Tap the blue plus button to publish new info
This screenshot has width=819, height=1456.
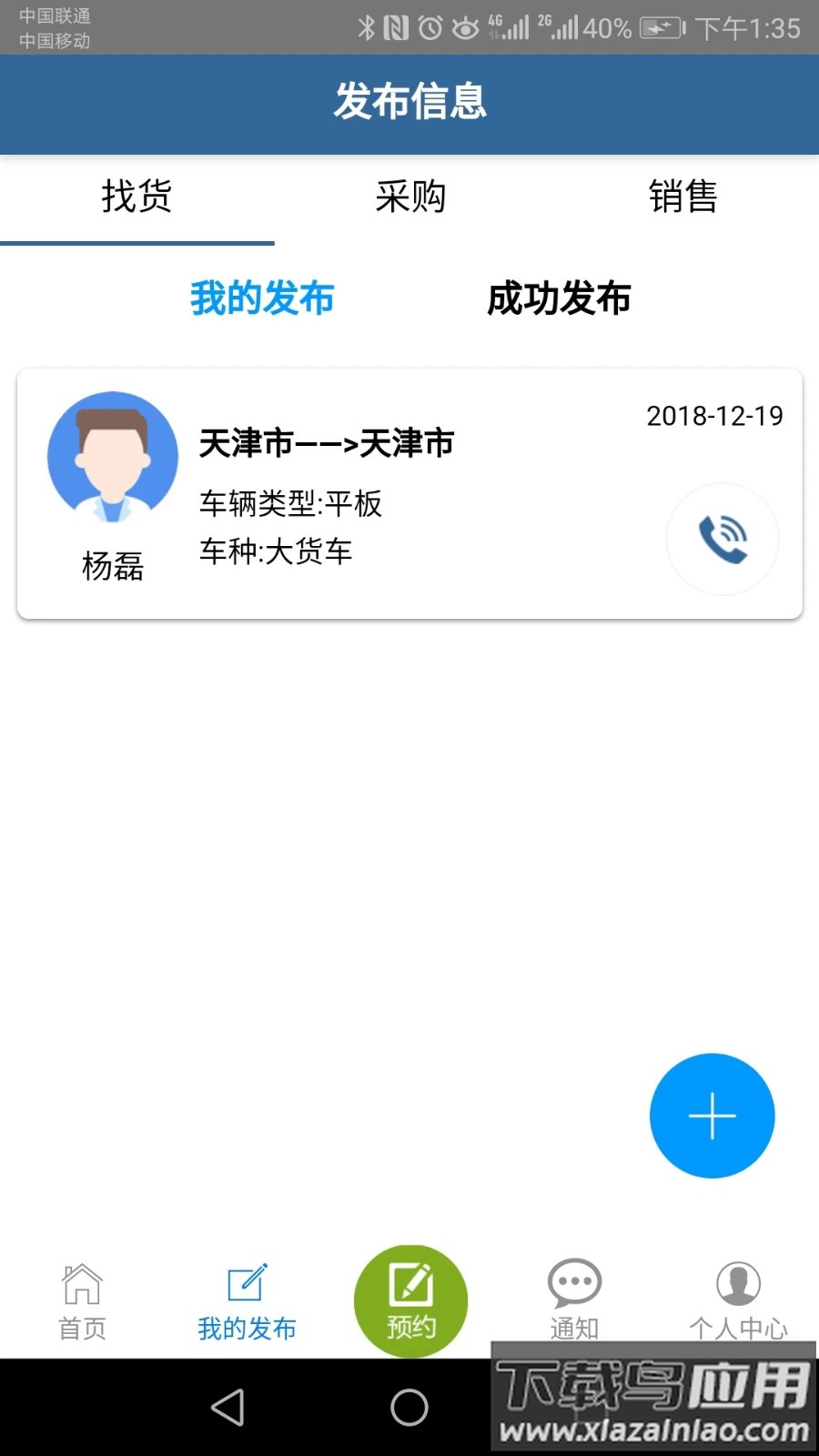[713, 1116]
